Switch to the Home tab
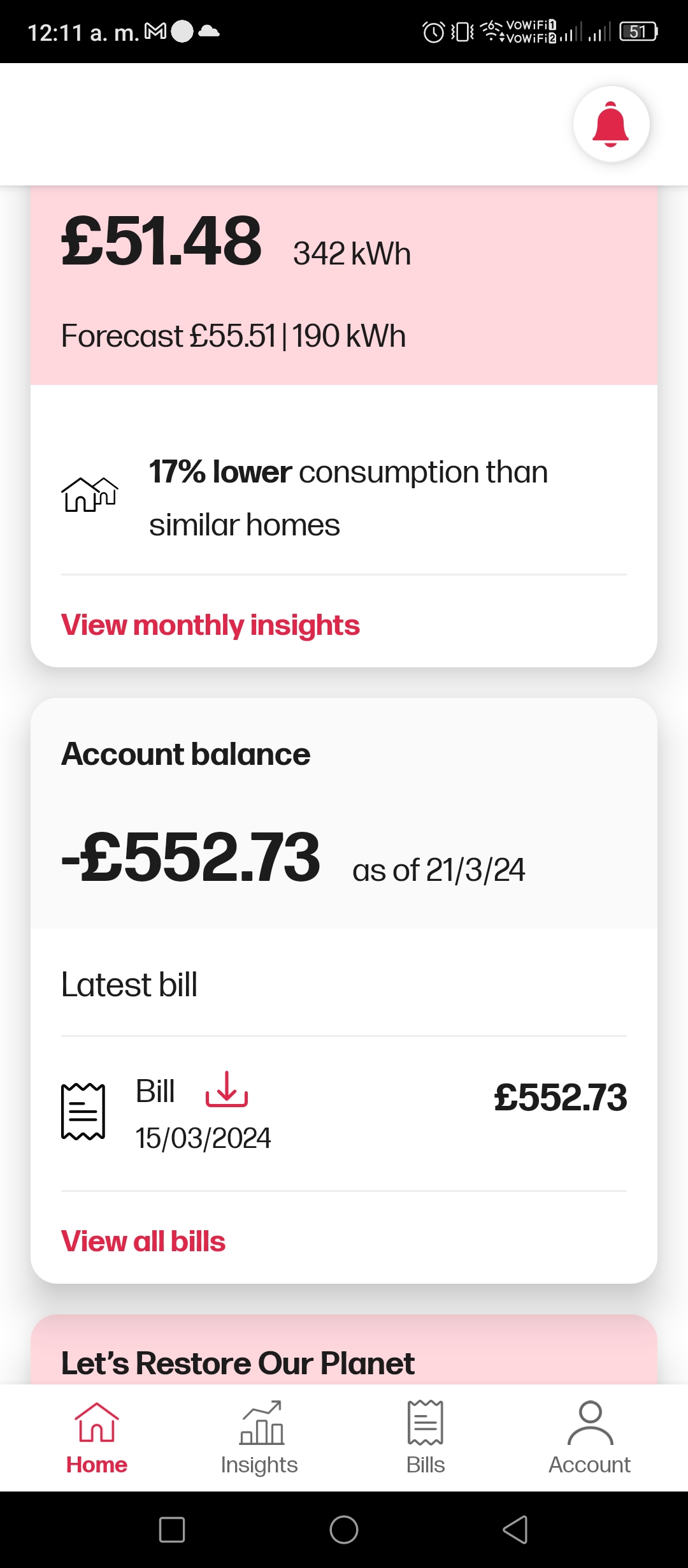 pos(97,1438)
